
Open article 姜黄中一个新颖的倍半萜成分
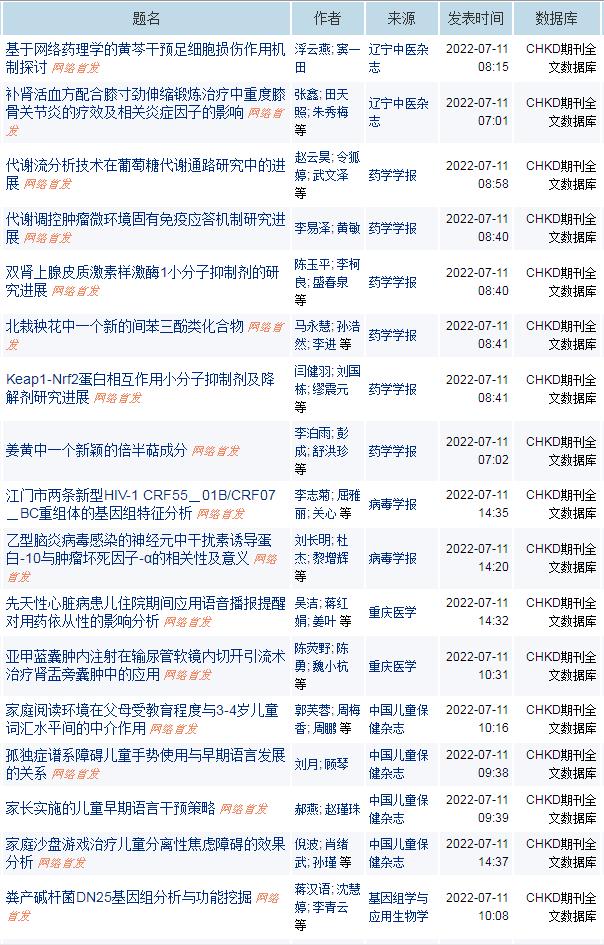(96, 450)
